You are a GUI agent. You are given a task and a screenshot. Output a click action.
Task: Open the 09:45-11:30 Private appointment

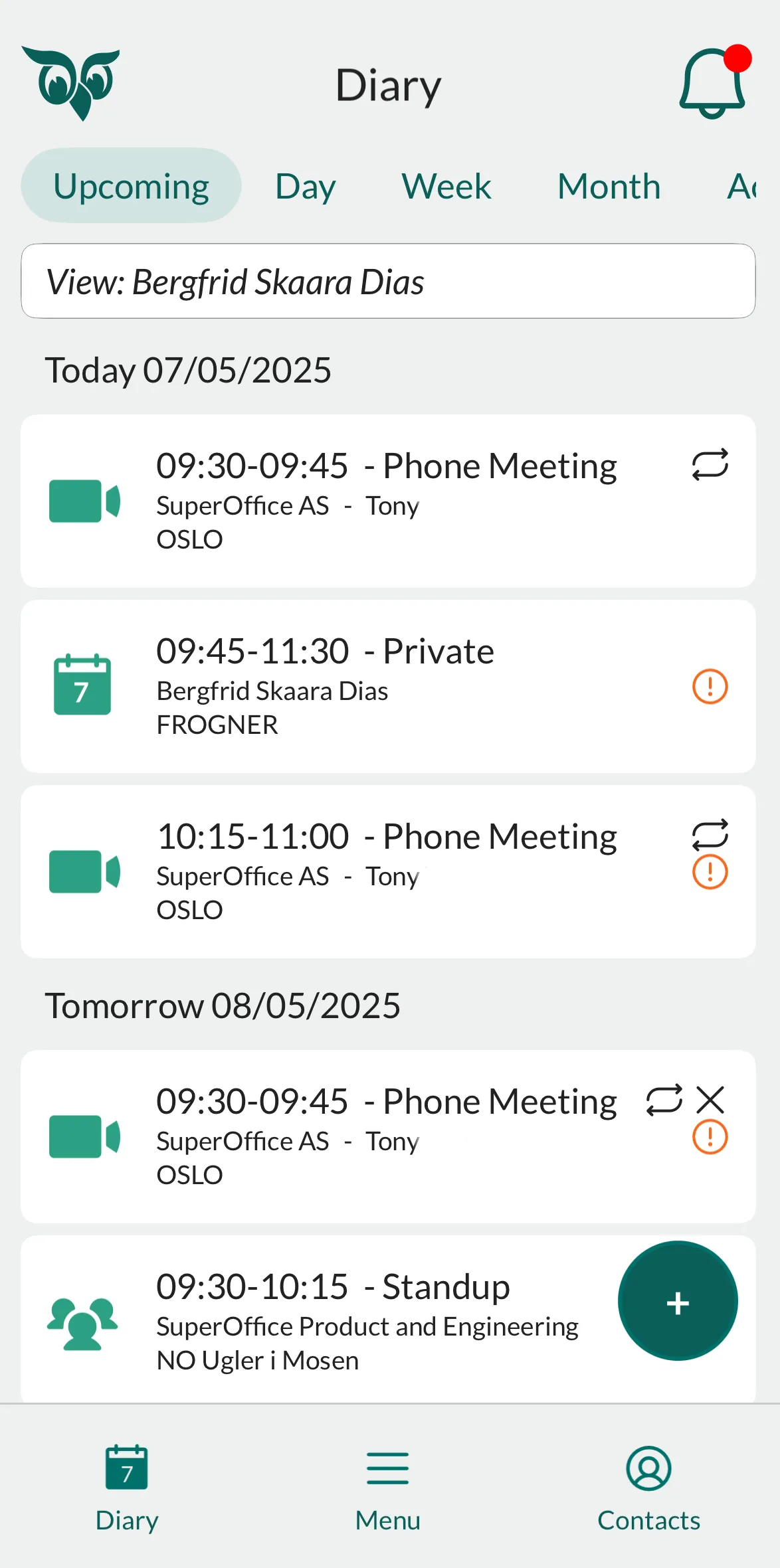click(388, 686)
